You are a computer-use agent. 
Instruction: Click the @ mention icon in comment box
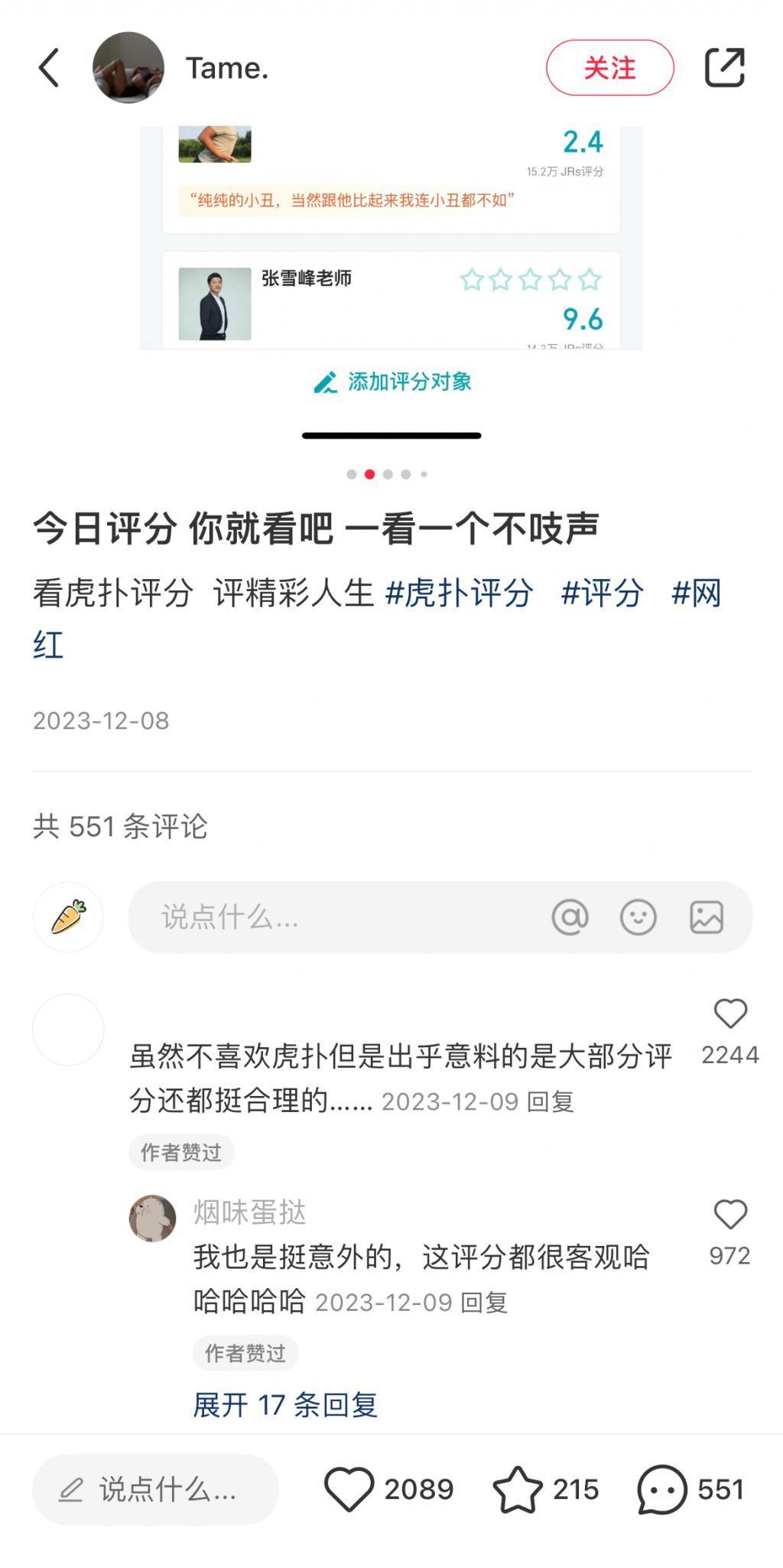click(x=569, y=917)
